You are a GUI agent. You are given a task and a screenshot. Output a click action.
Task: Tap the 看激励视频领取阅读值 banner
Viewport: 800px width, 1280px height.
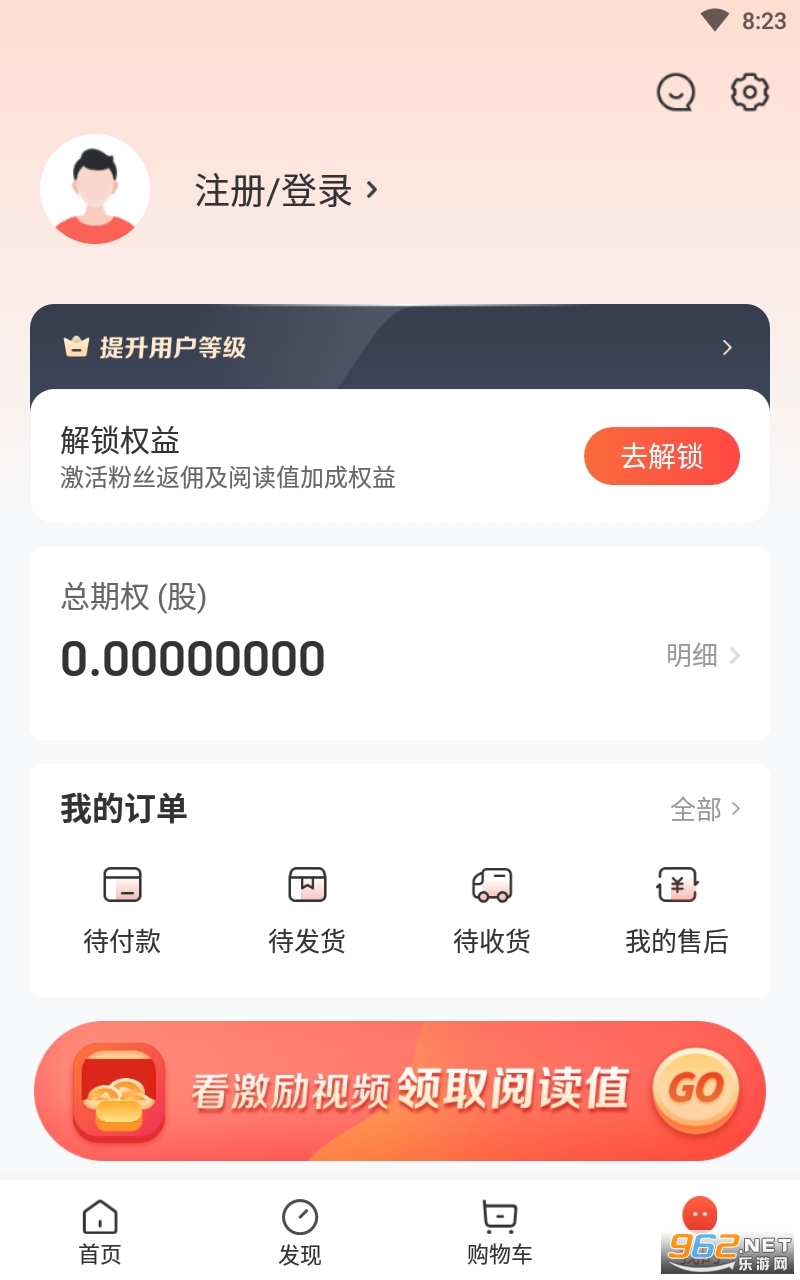(x=400, y=1091)
